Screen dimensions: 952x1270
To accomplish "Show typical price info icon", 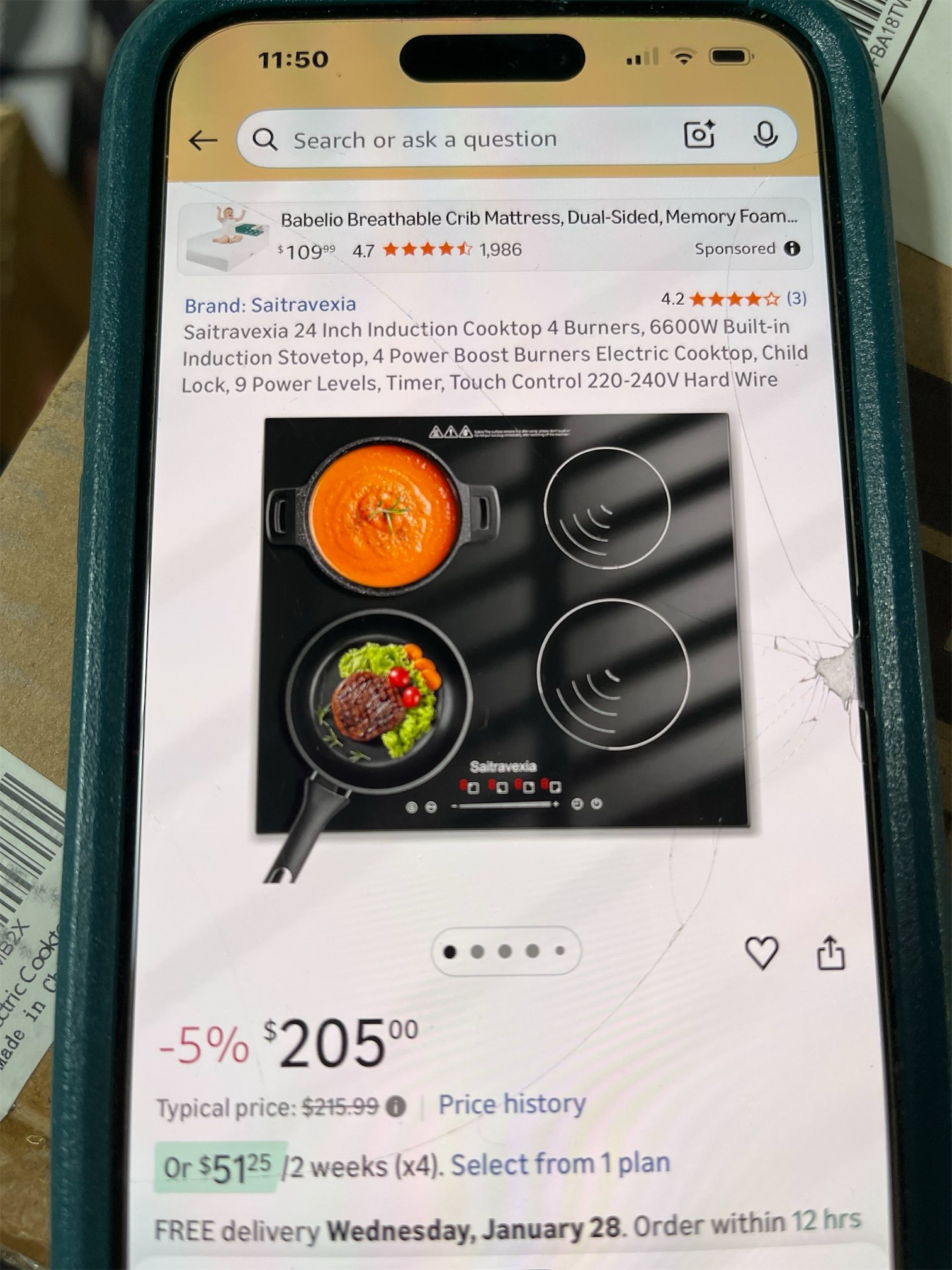I will click(x=396, y=1106).
